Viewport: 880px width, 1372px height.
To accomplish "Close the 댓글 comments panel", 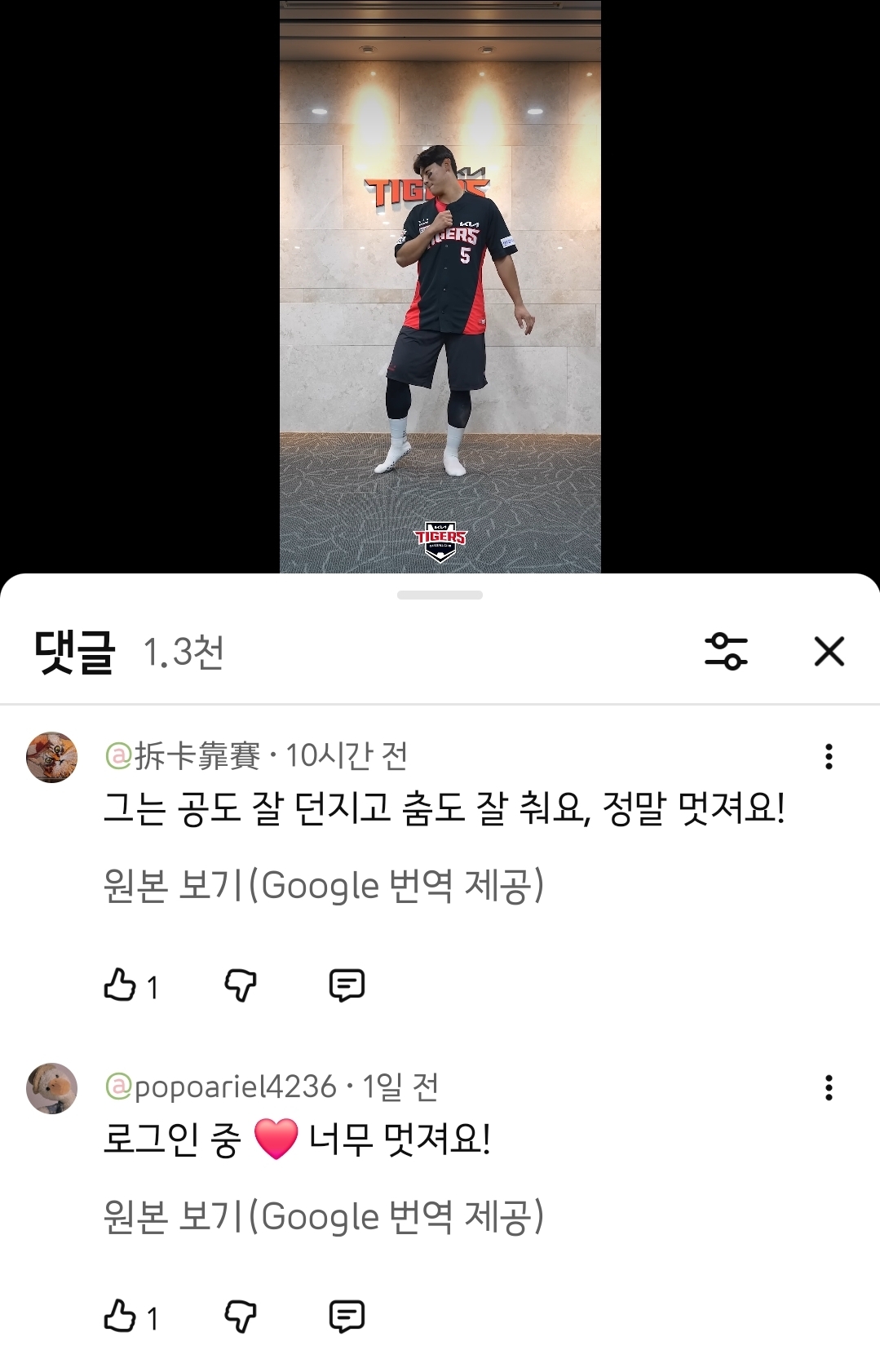I will (x=829, y=652).
